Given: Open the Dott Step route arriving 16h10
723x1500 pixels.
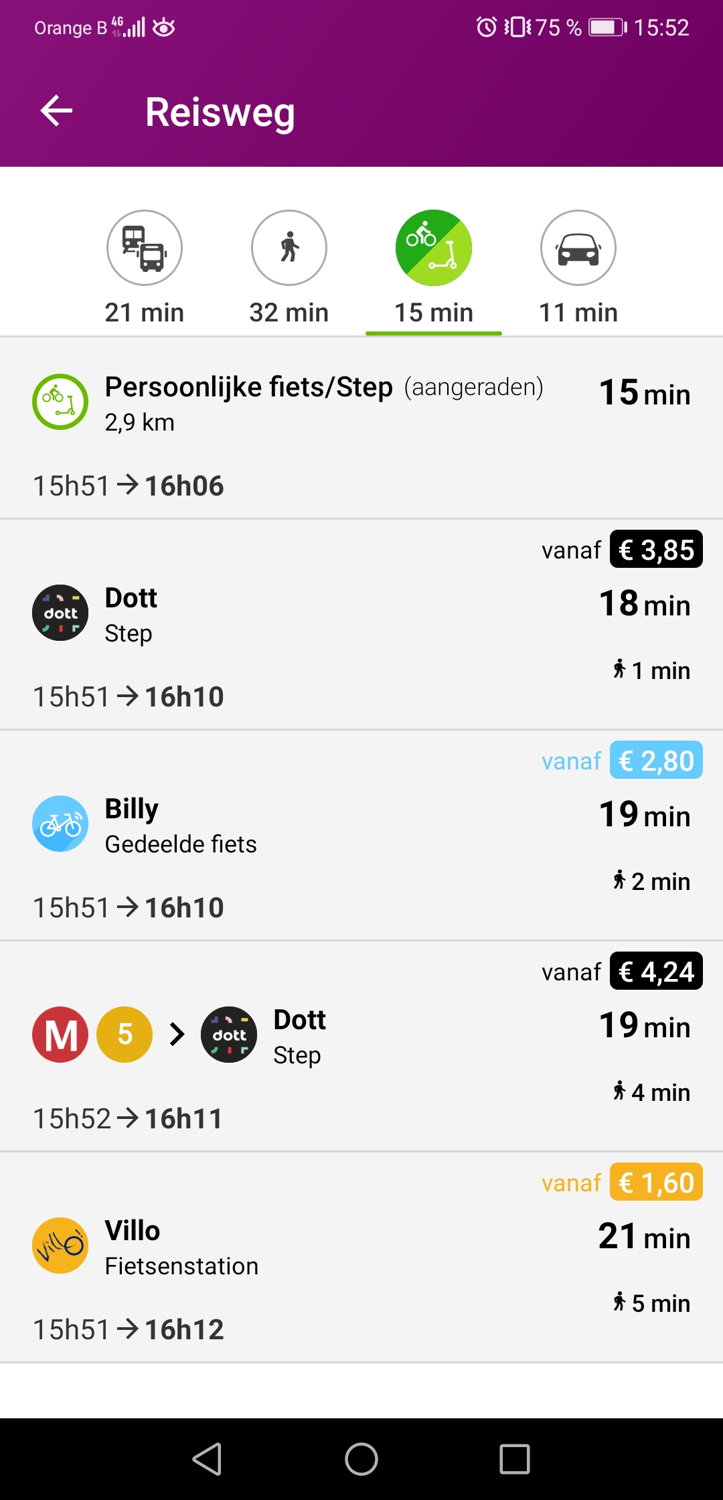Looking at the screenshot, I should tap(361, 625).
